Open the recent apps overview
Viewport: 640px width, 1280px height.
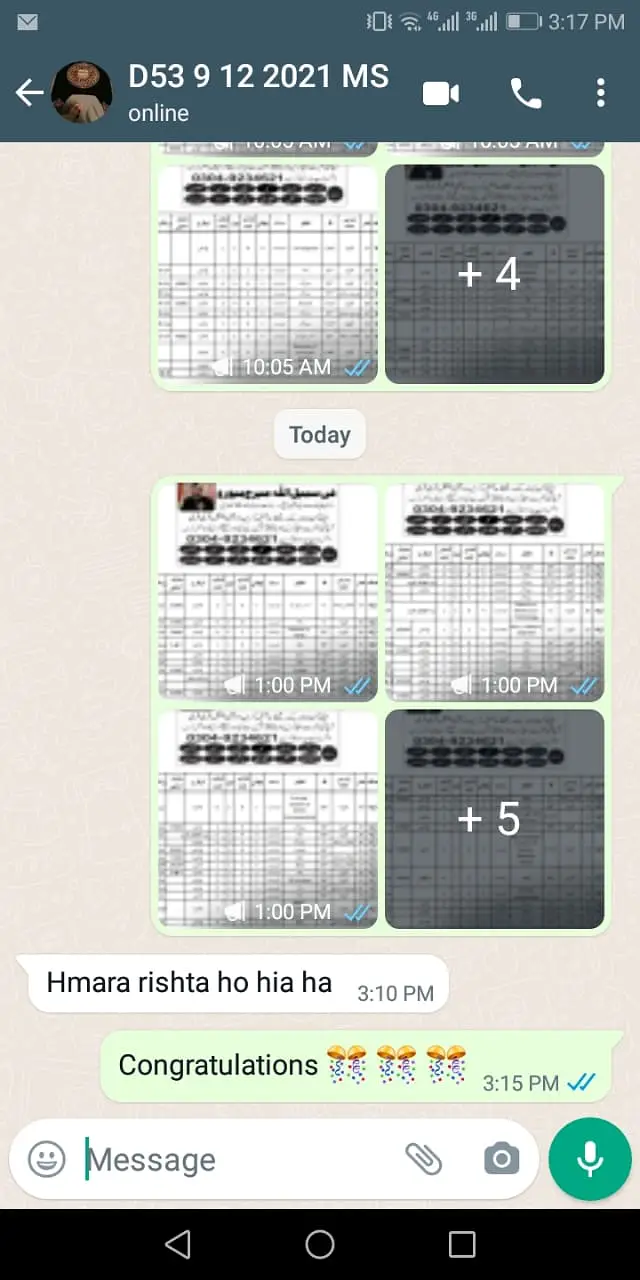(x=462, y=1244)
